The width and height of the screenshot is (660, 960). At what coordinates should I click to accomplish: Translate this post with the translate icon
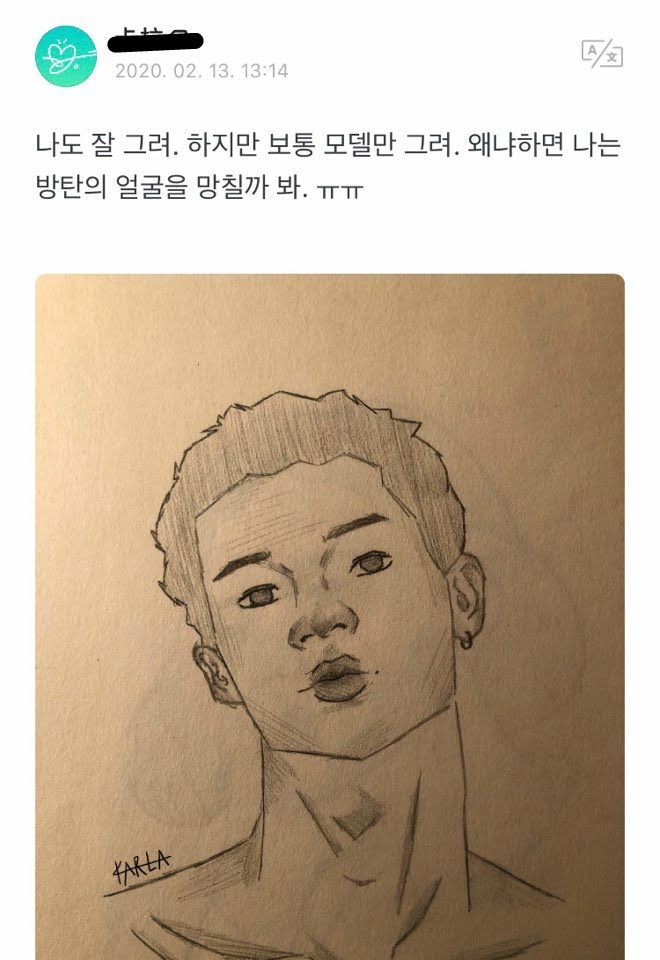tap(602, 54)
